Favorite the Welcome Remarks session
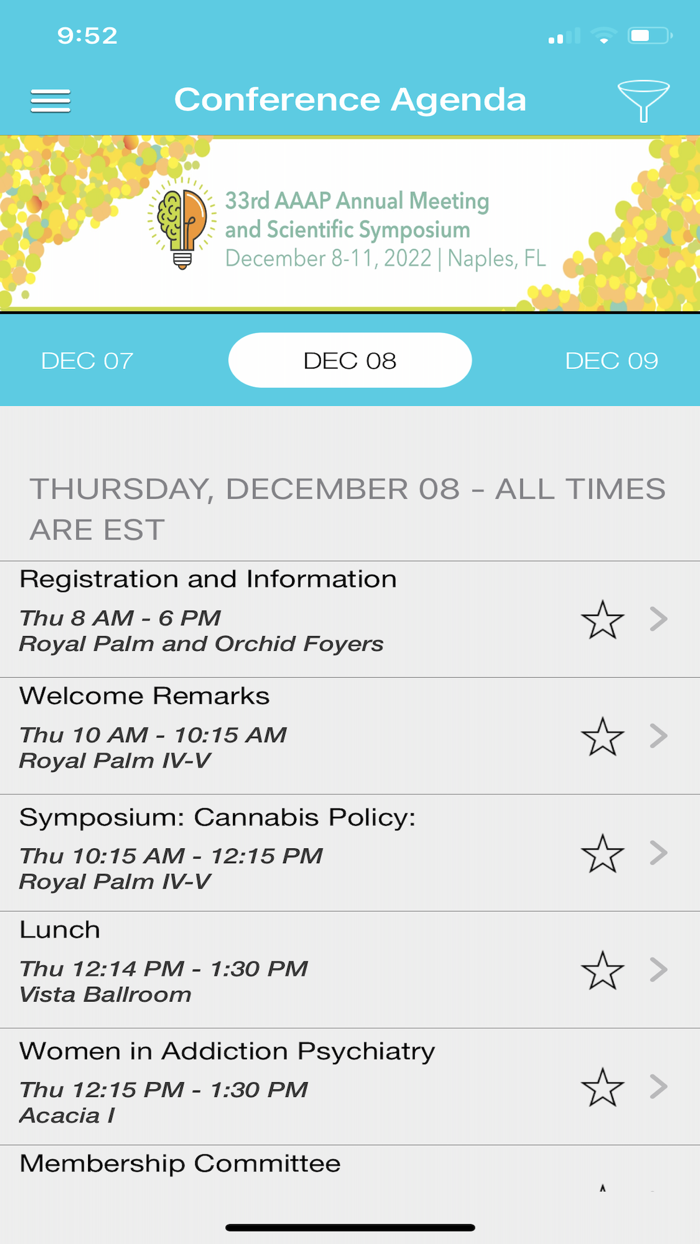Screen dimensions: 700x1244 click(603, 737)
